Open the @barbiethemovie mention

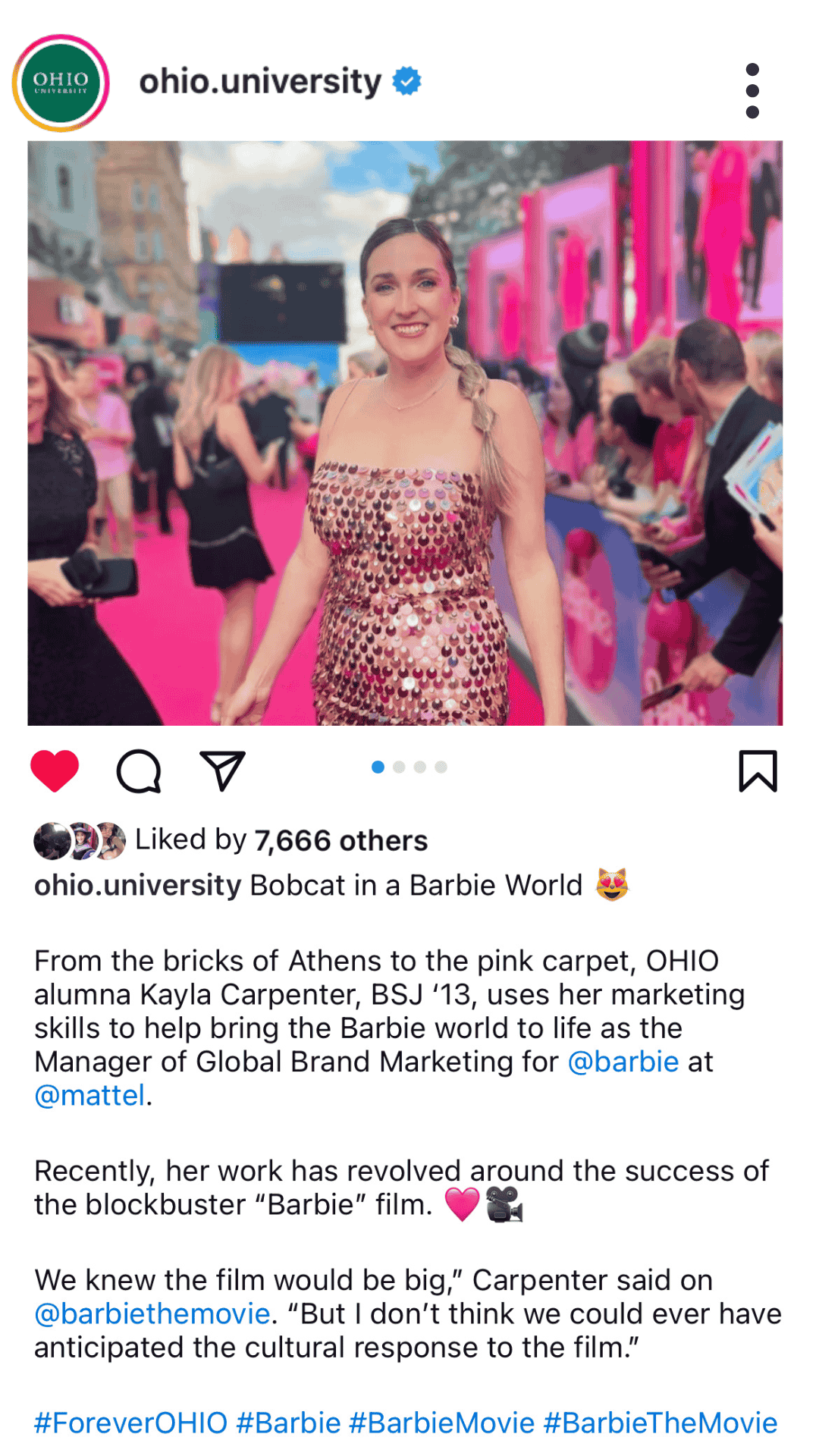pos(152,1313)
